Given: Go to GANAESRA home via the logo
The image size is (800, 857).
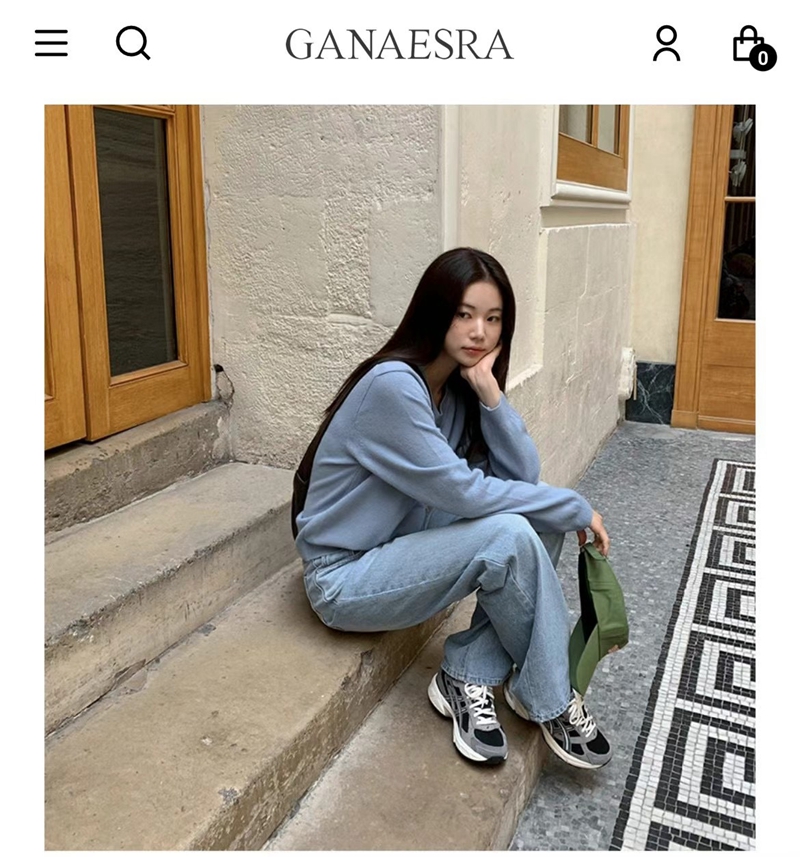Looking at the screenshot, I should [399, 45].
